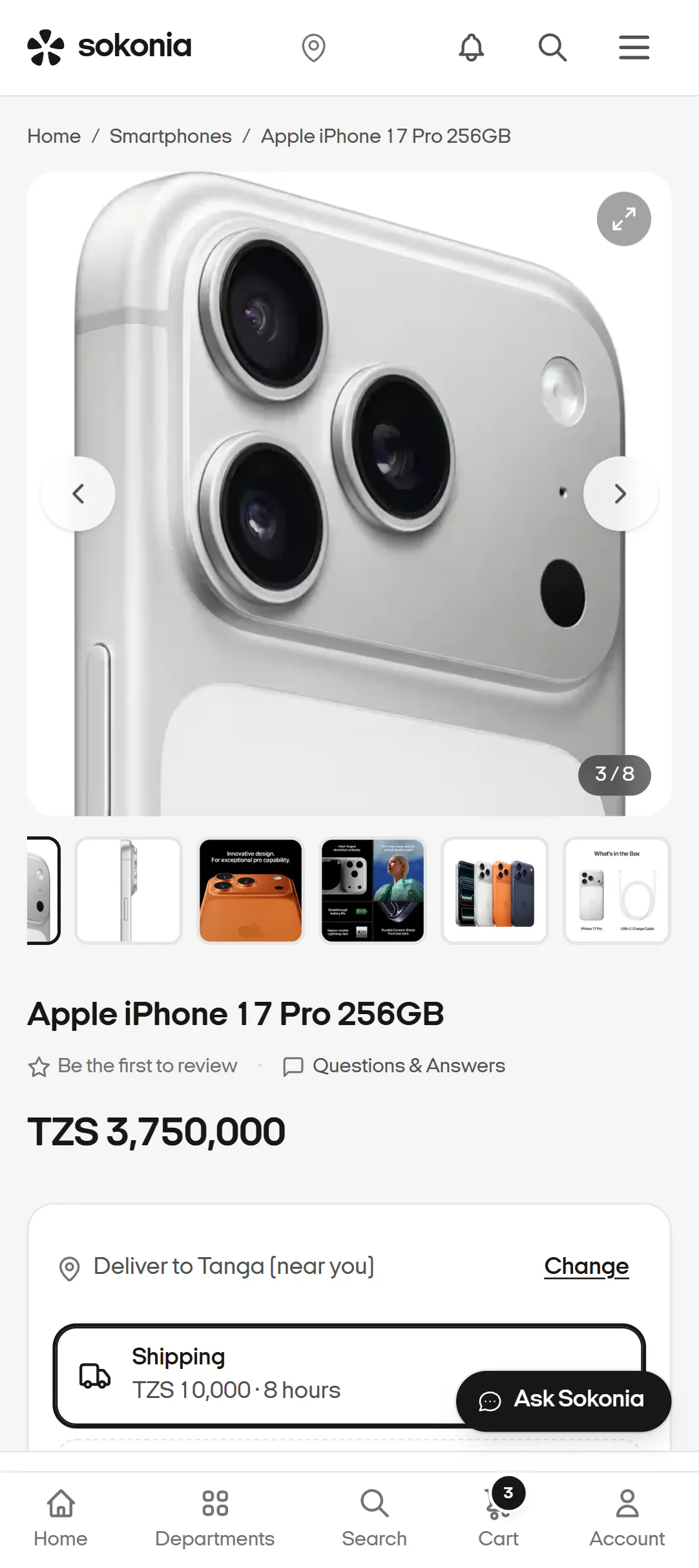Go to Smartphones breadcrumb

171,136
